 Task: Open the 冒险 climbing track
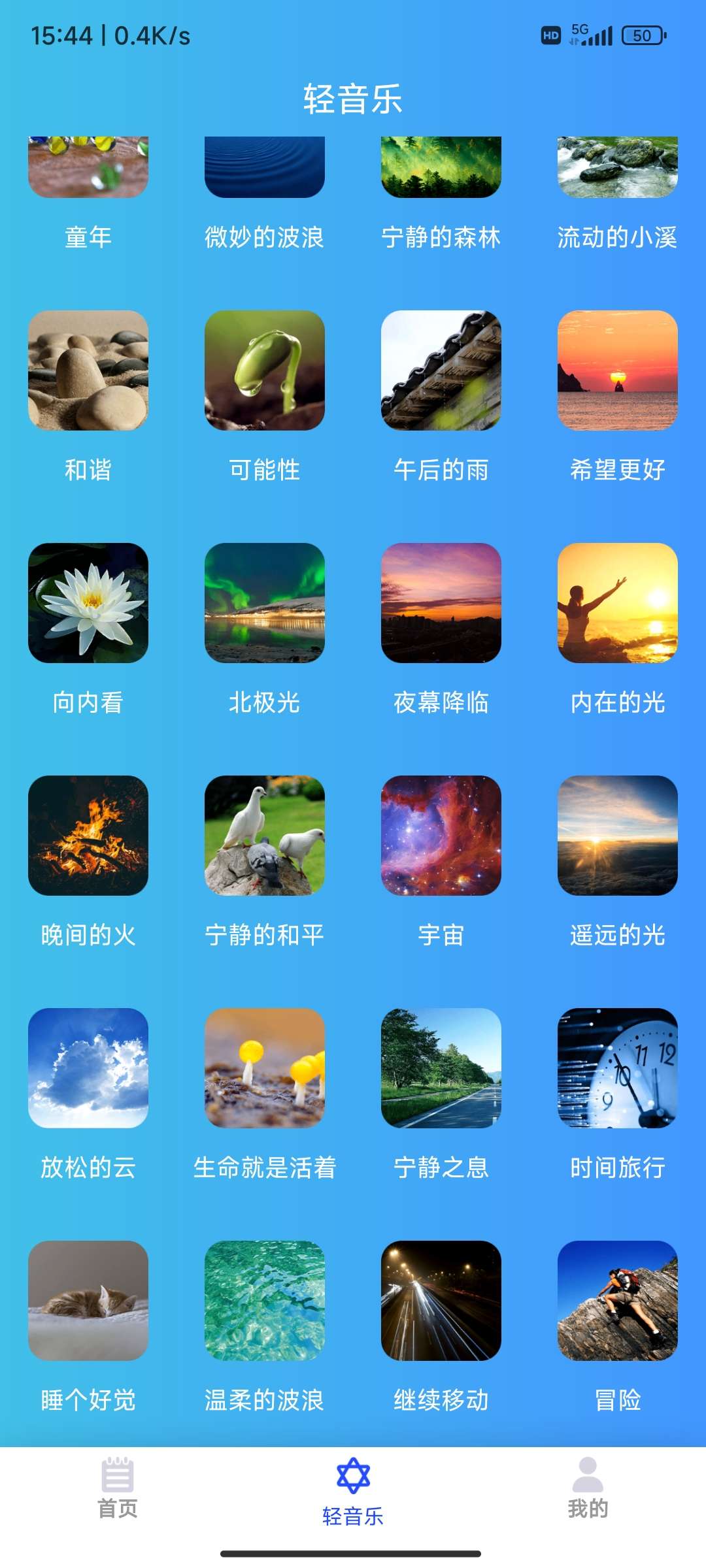(618, 1301)
